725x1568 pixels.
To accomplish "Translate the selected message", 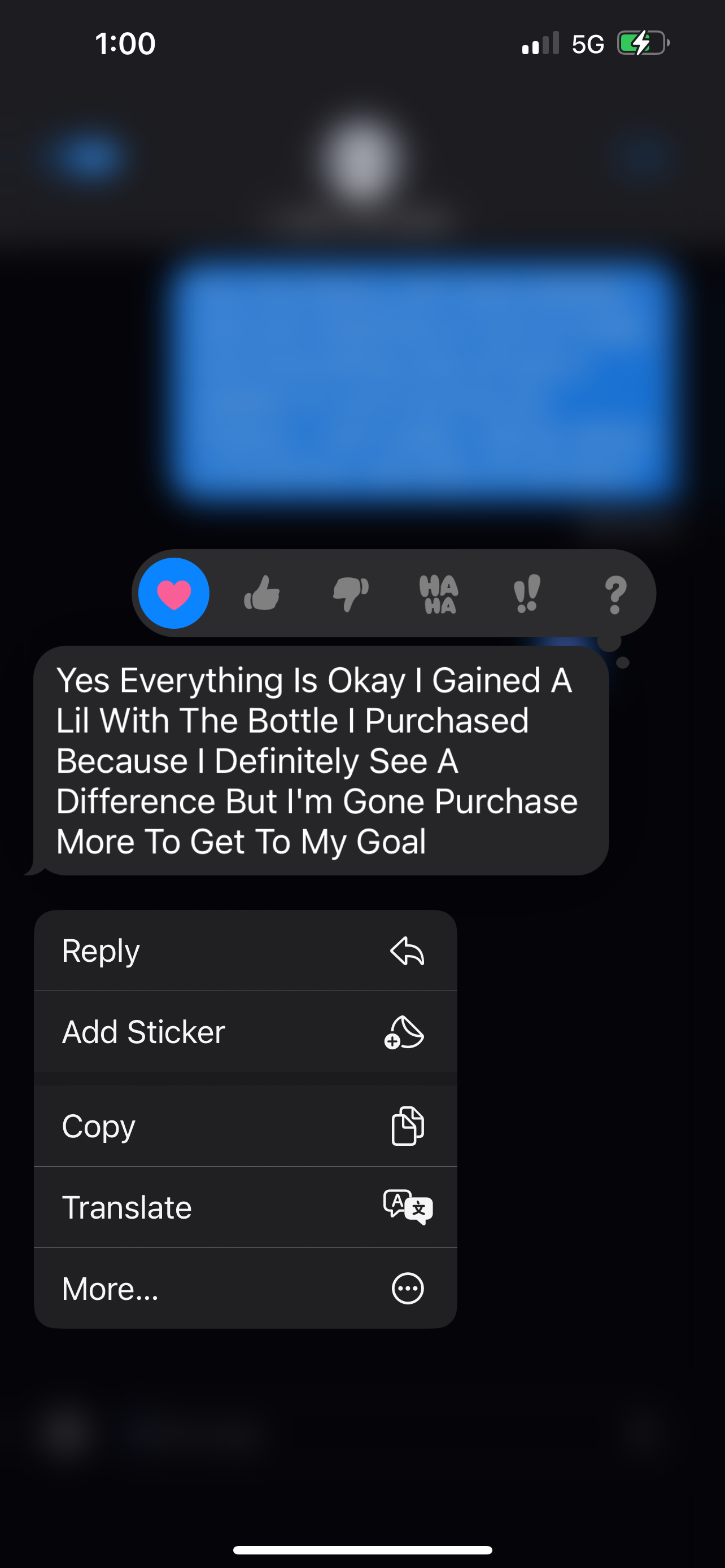I will click(x=245, y=1207).
